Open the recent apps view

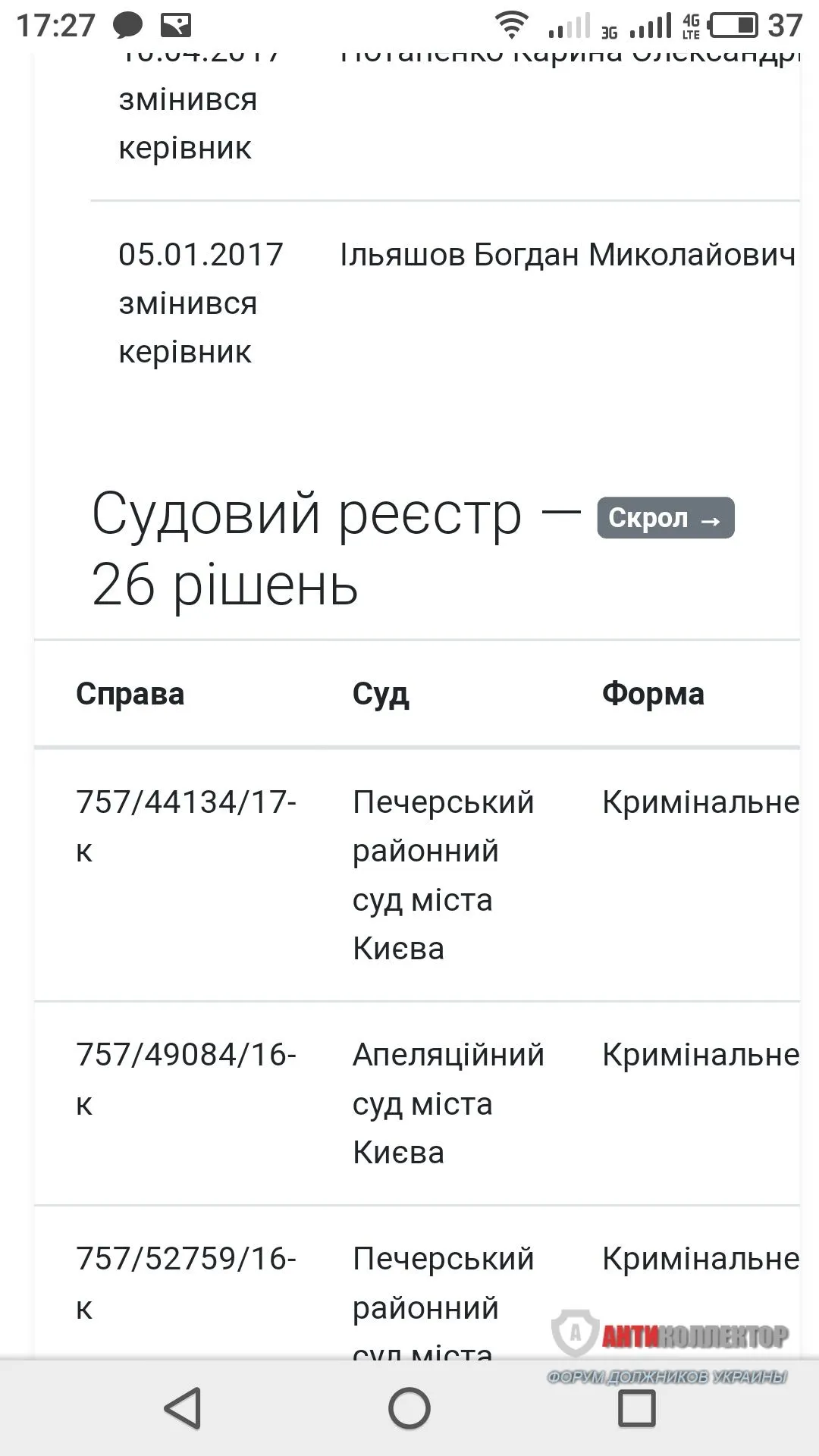coord(636,1409)
